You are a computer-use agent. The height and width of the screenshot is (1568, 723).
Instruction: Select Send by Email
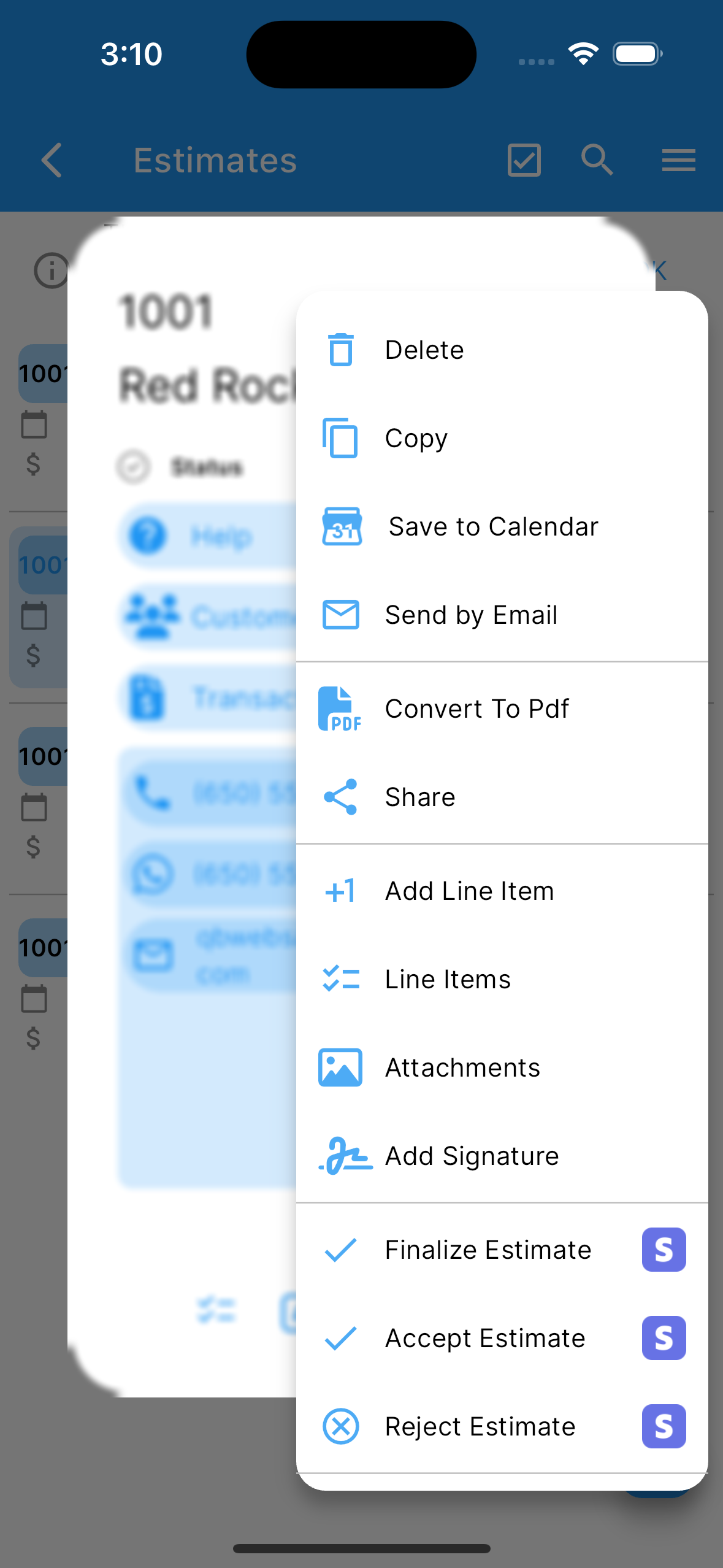coord(502,615)
